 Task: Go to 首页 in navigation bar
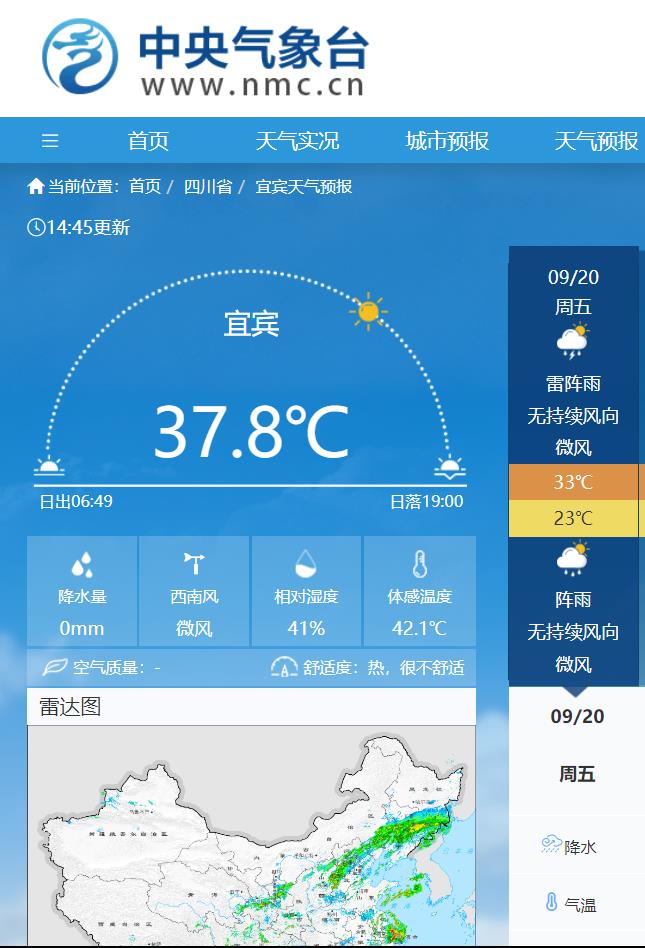148,141
